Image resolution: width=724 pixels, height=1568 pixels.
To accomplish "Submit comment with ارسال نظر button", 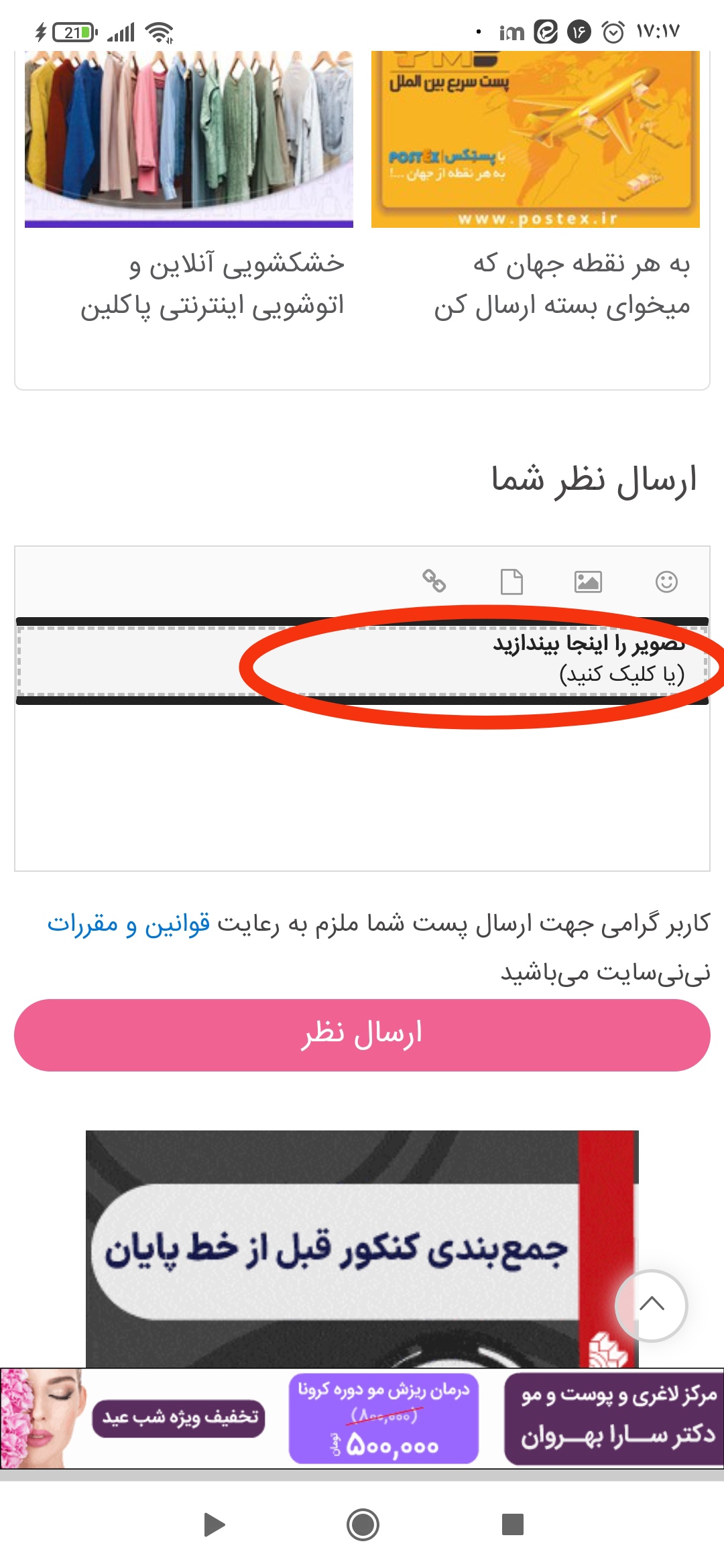I will (362, 1035).
